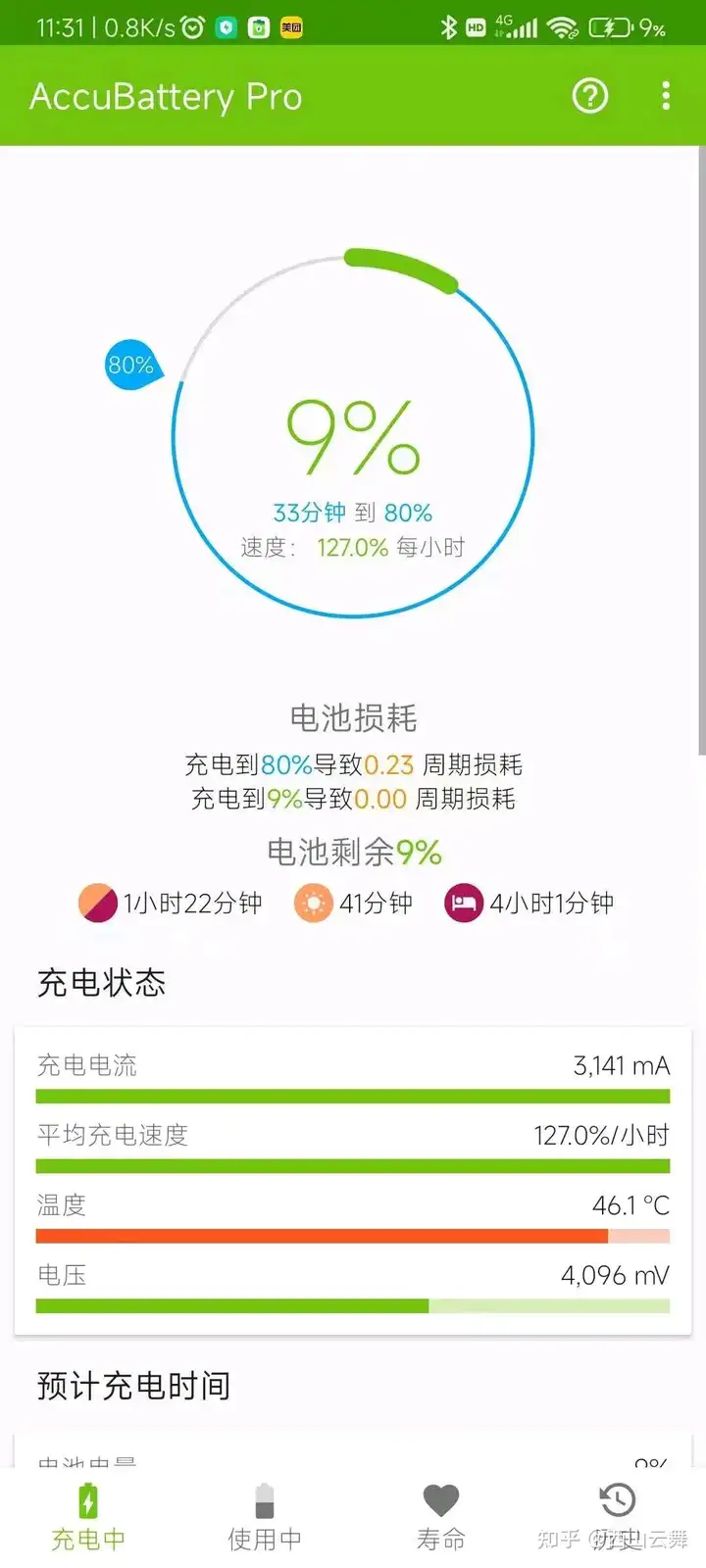Tap the 80% charge alarm marker
Viewport: 706px width, 1568px height.
click(131, 366)
